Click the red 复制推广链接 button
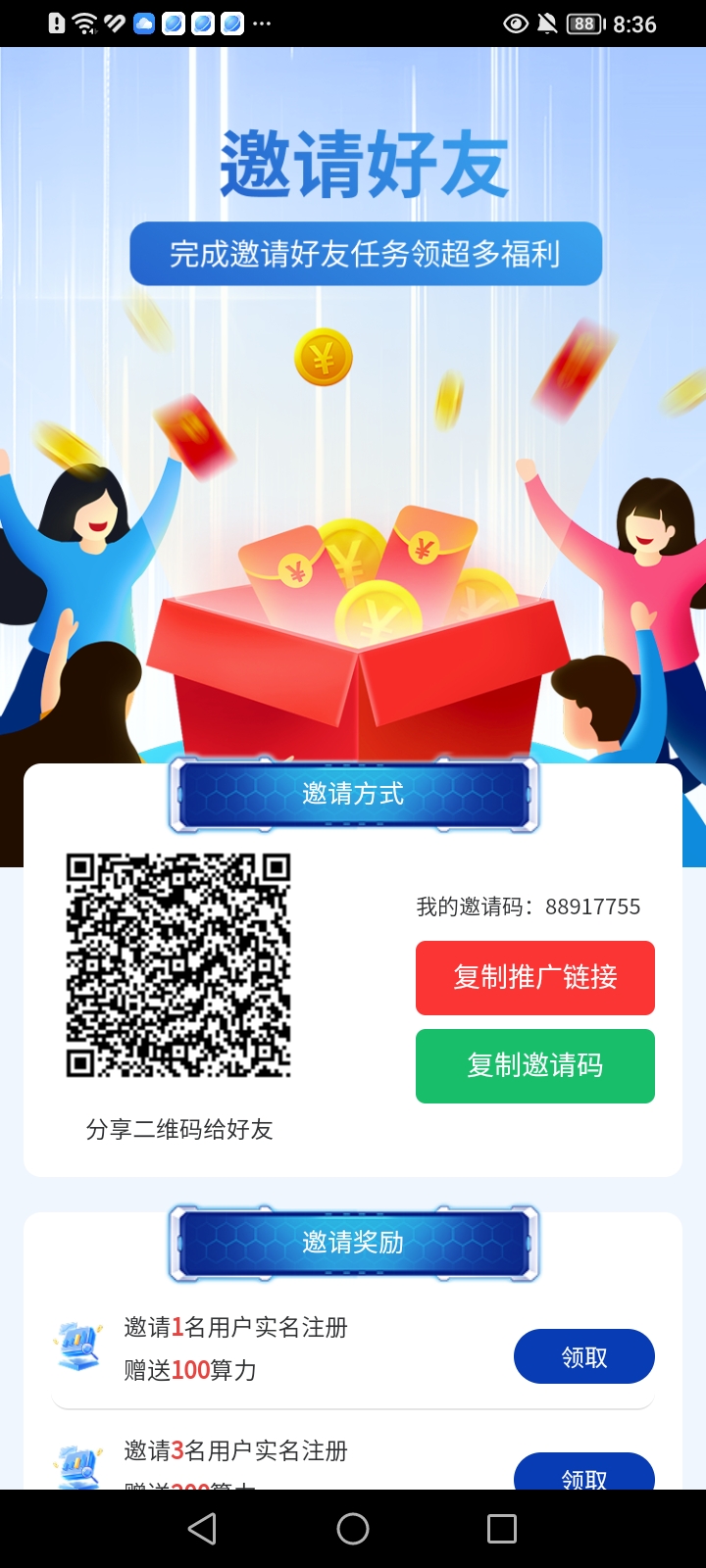 [x=535, y=978]
